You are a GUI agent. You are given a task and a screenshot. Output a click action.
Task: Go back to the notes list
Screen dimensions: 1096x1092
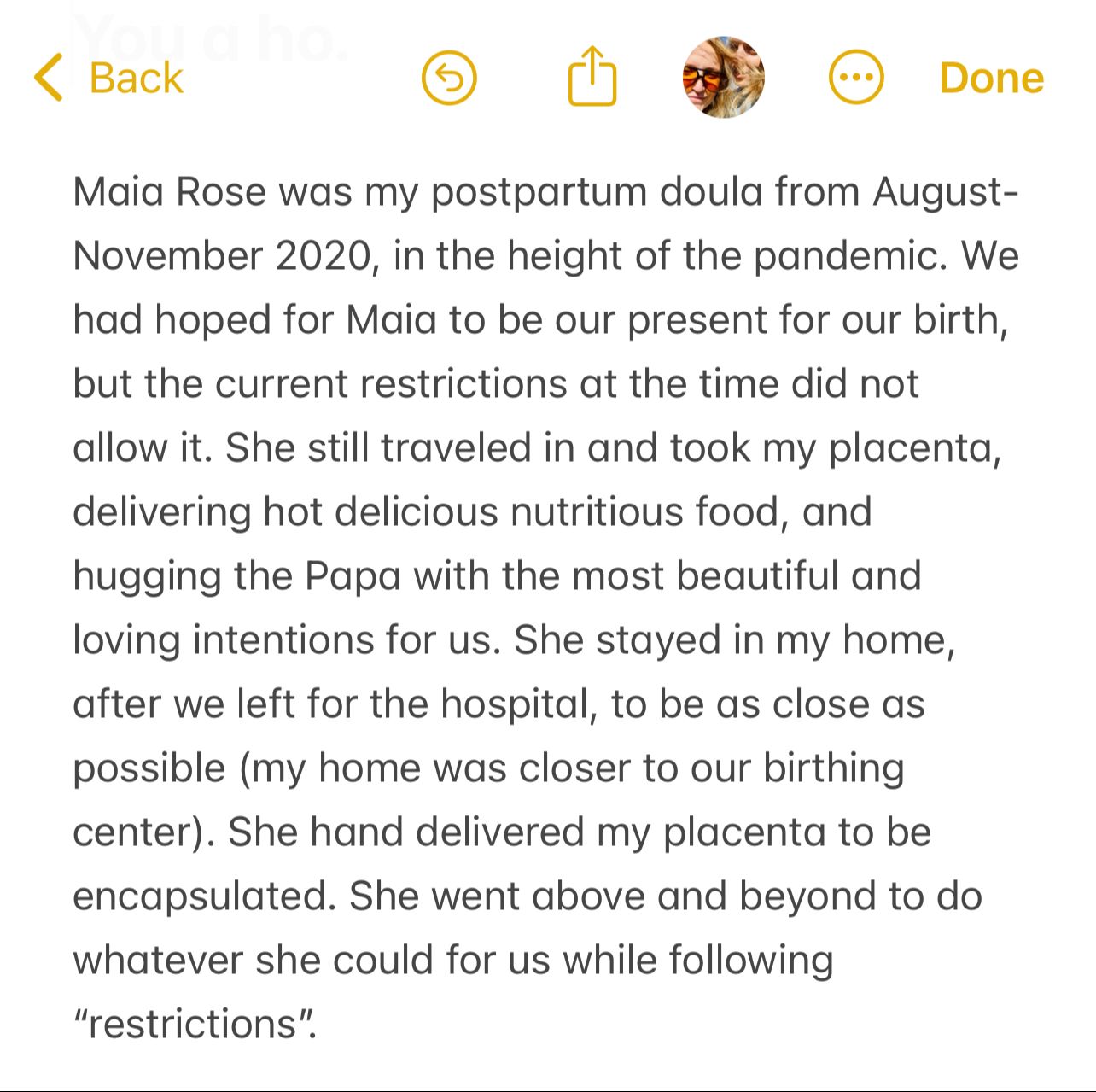pos(109,78)
